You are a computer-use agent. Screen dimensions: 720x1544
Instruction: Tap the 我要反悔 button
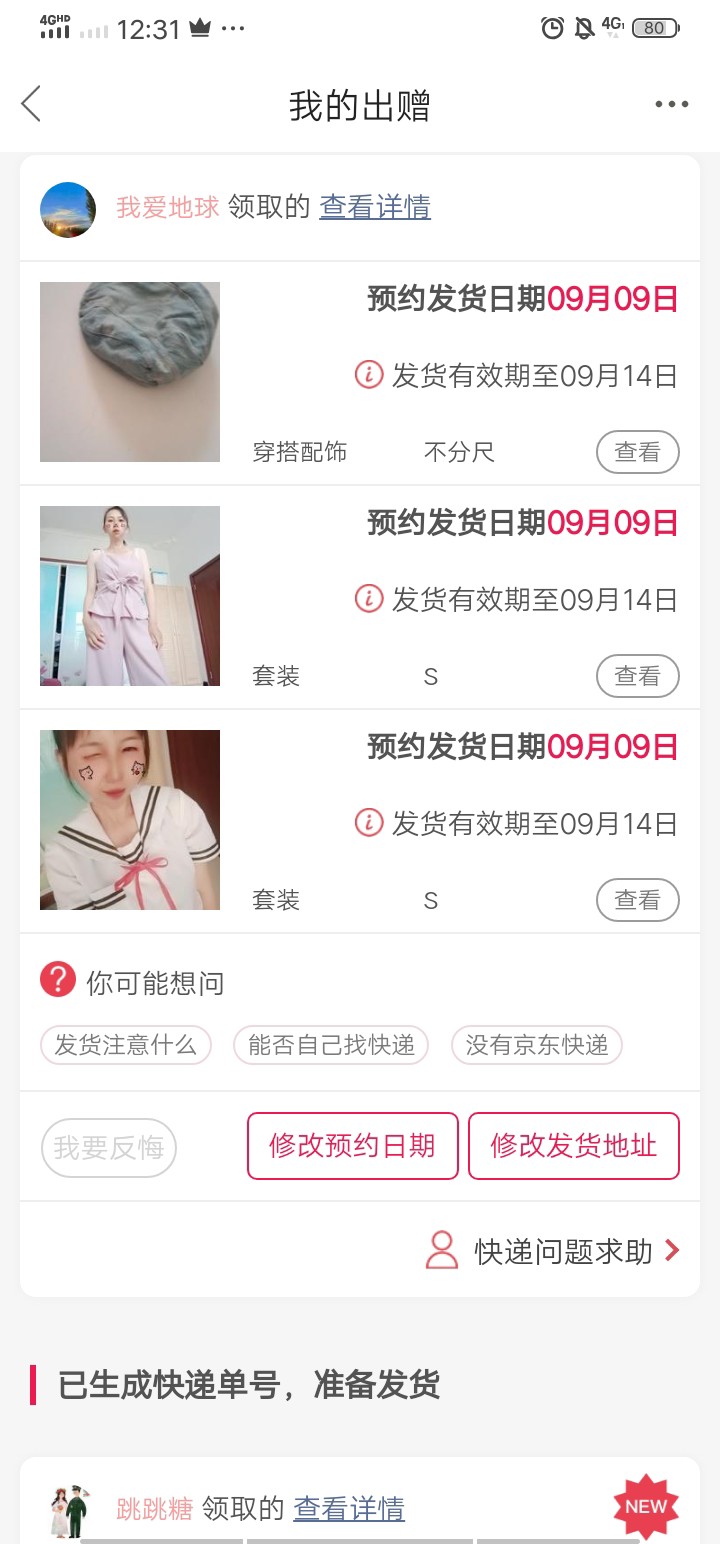click(109, 1147)
